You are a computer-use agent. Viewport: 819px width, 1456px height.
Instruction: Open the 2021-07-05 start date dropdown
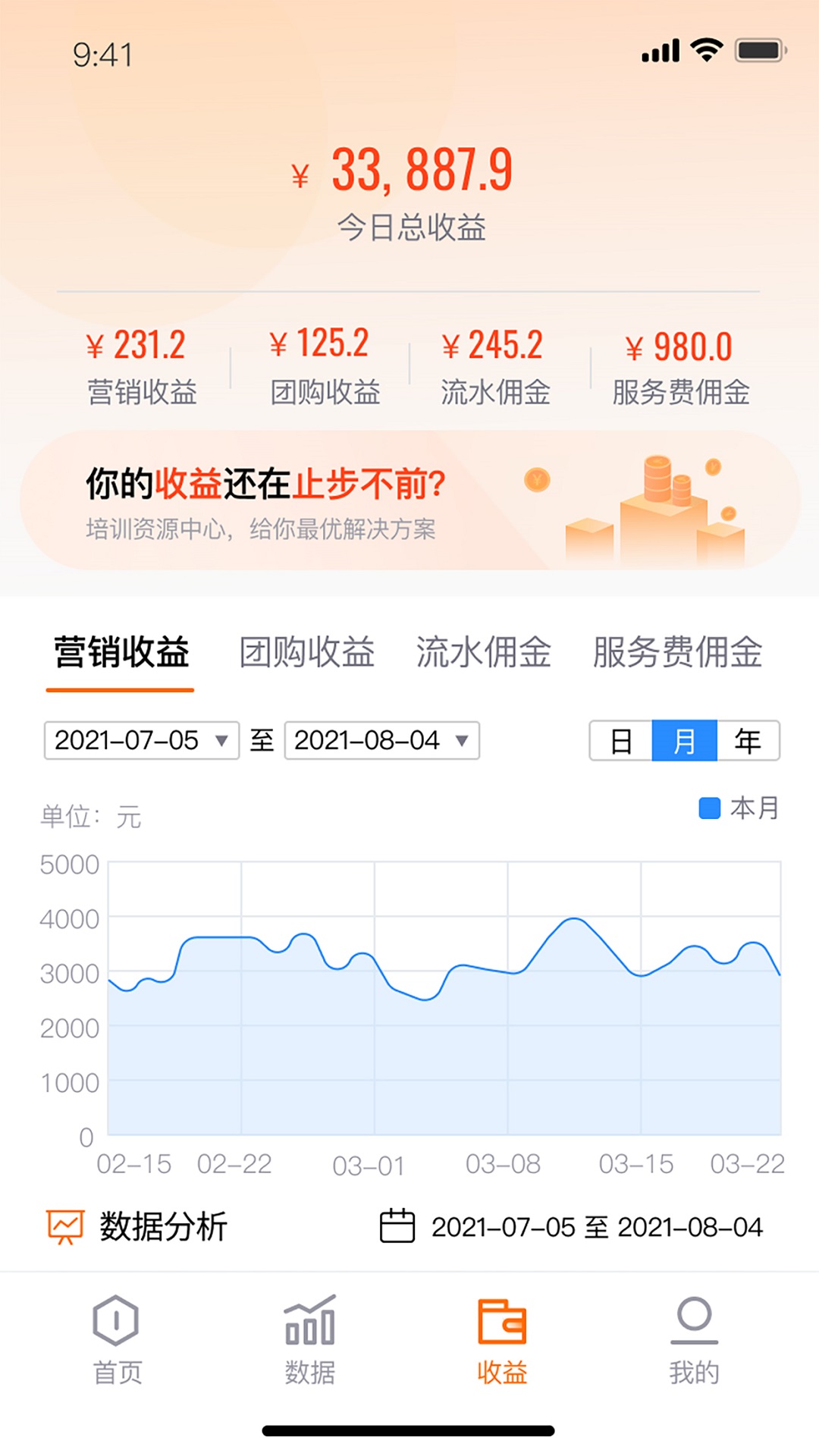click(140, 741)
